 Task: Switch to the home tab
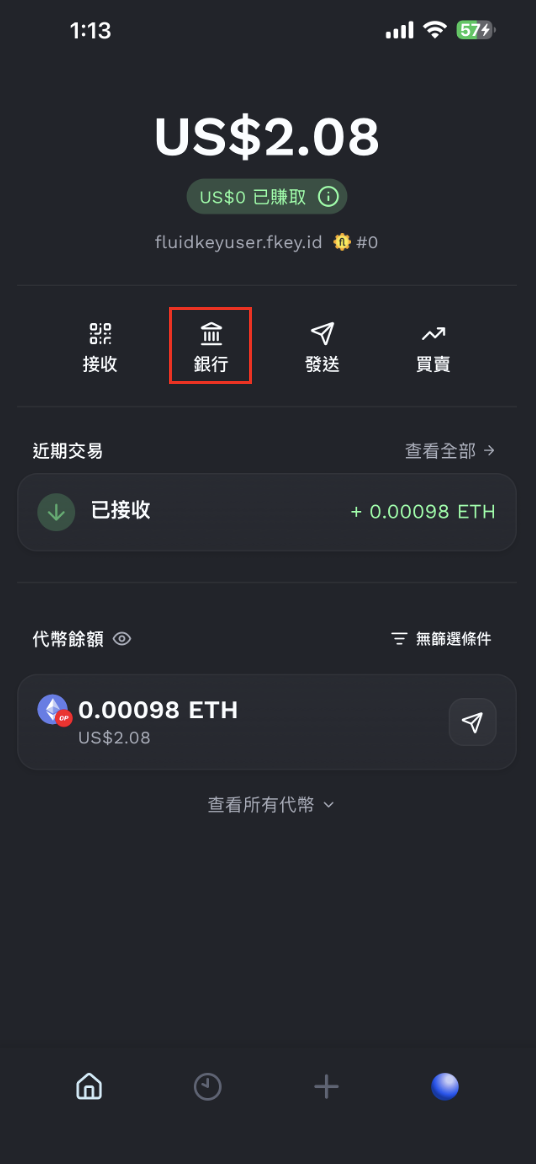89,1088
